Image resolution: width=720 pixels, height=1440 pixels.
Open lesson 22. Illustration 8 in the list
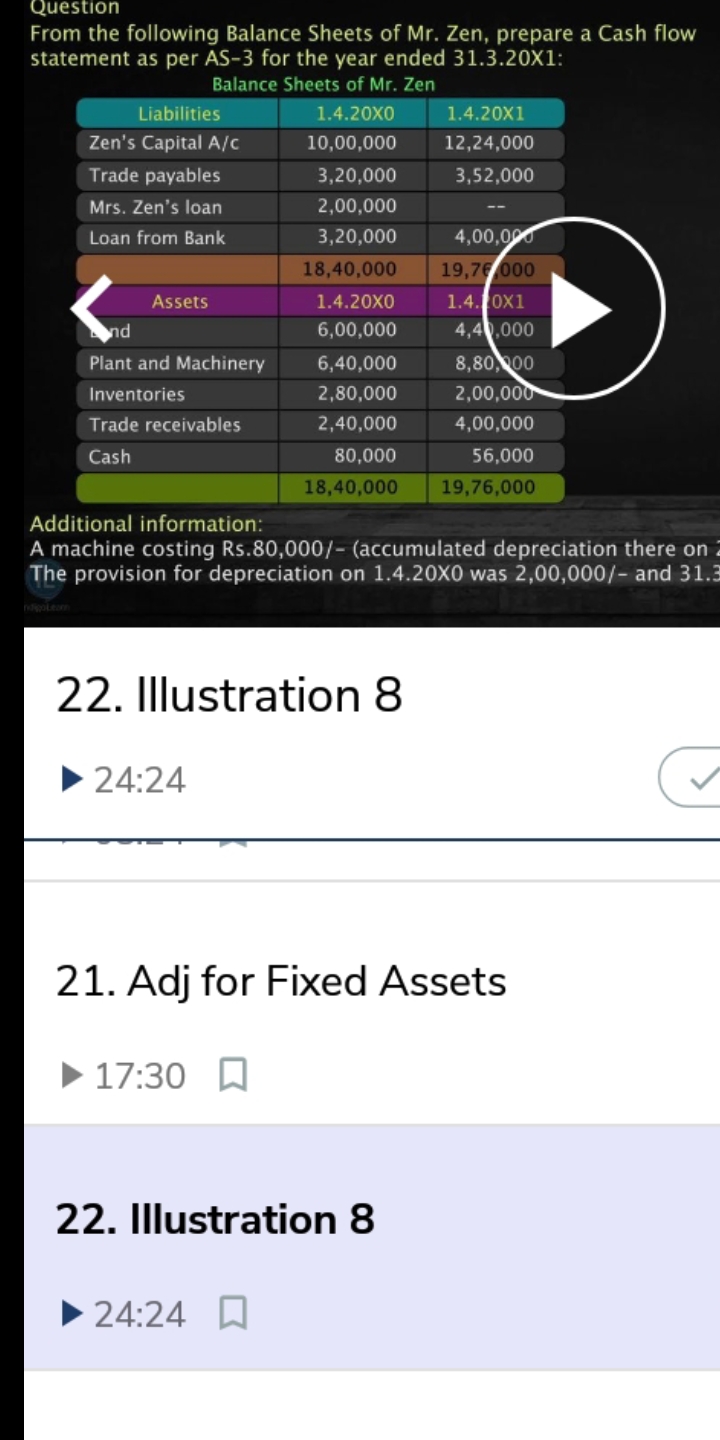215,1220
